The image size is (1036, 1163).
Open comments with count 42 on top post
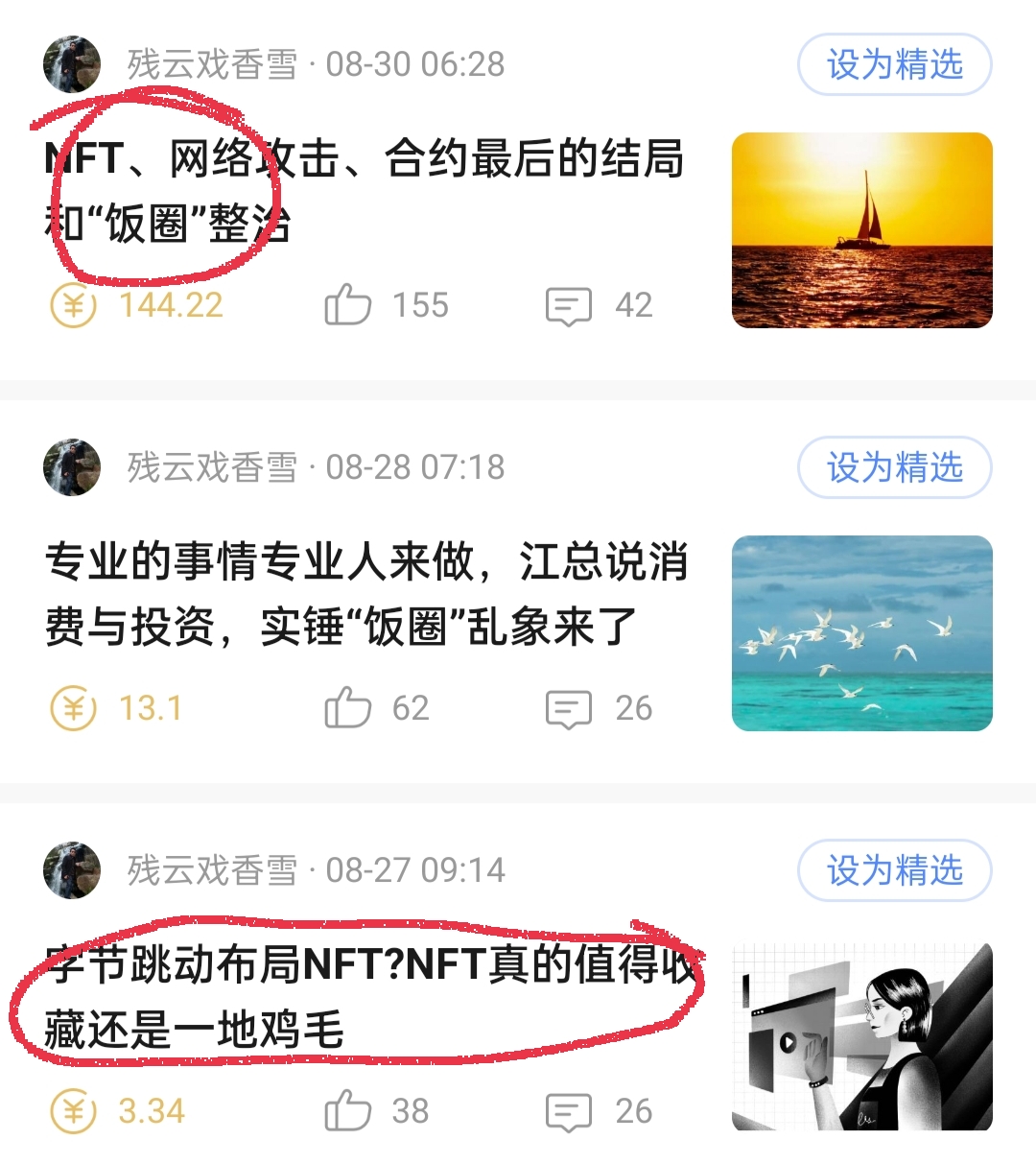tap(570, 304)
